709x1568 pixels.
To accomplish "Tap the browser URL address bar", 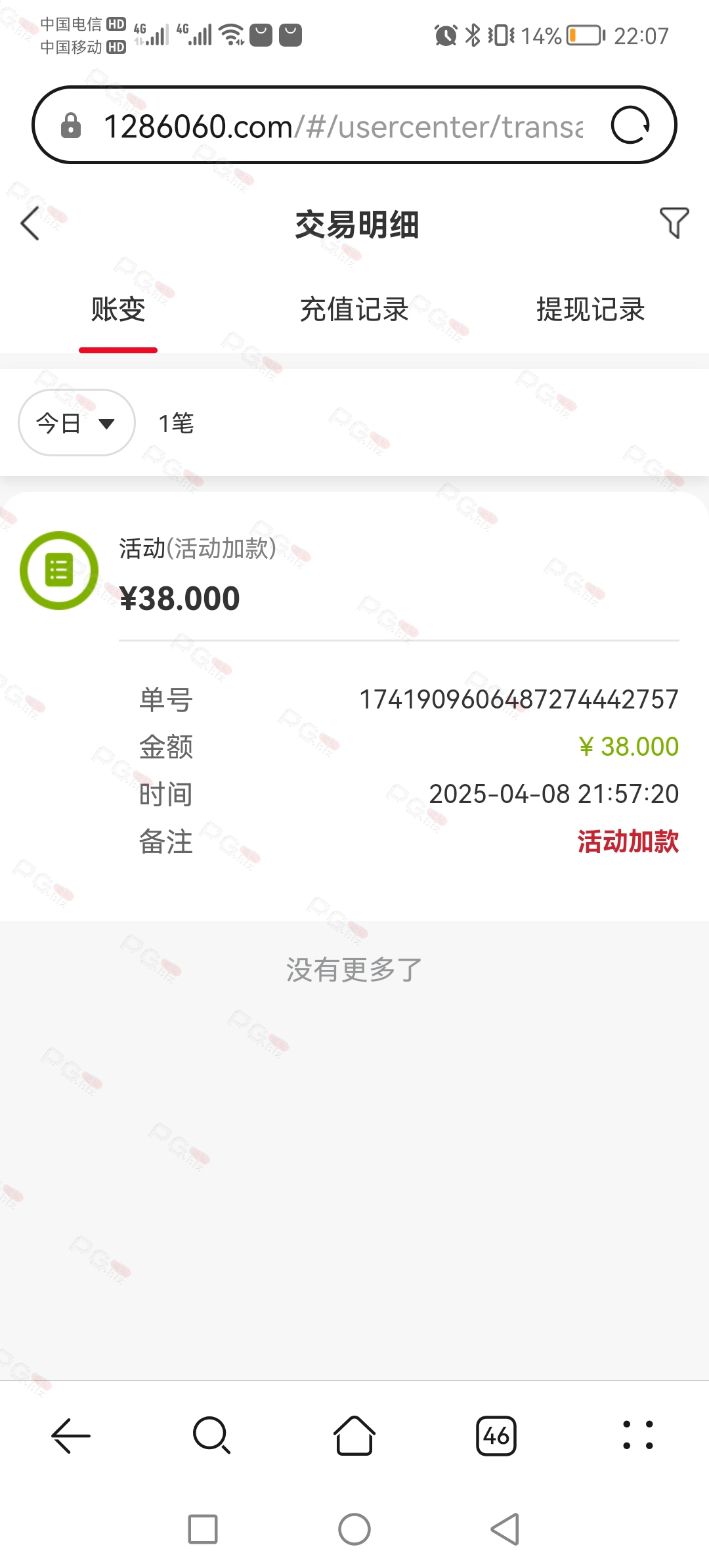I will [x=341, y=125].
